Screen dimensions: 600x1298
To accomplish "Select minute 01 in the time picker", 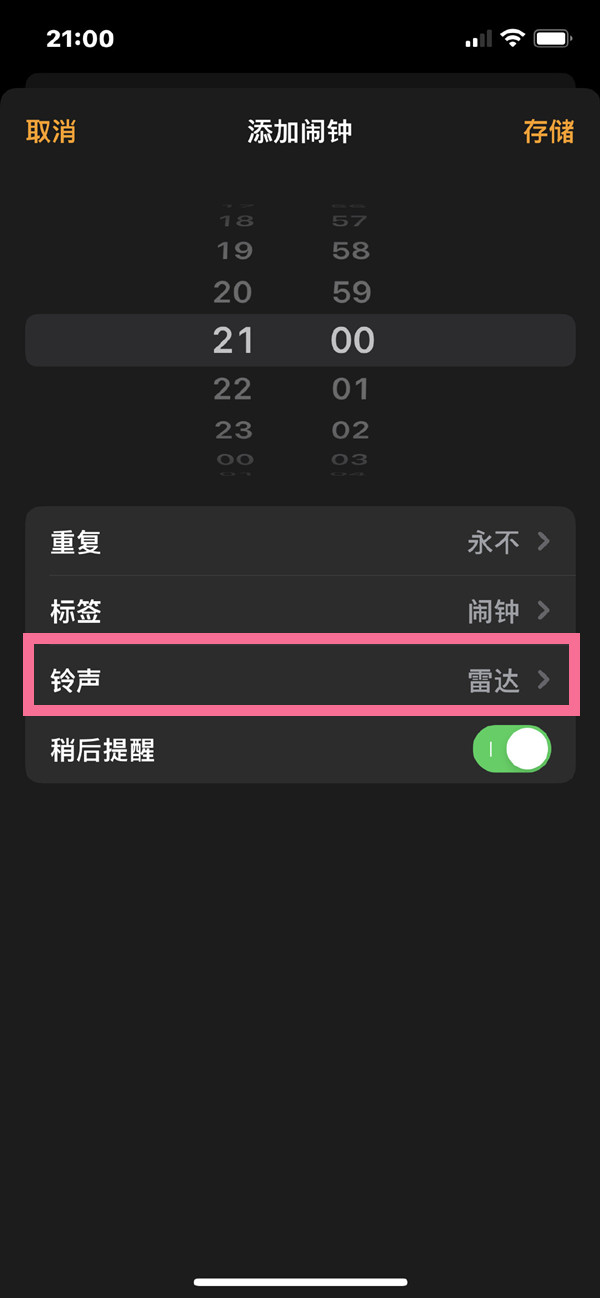I will [351, 388].
